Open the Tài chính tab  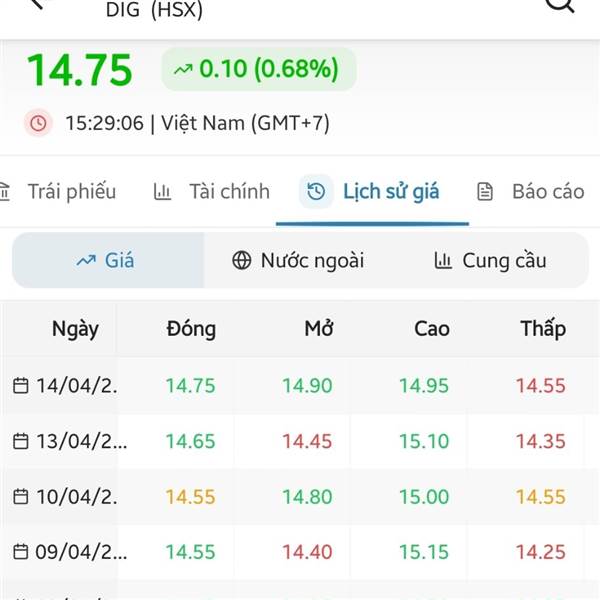212,191
